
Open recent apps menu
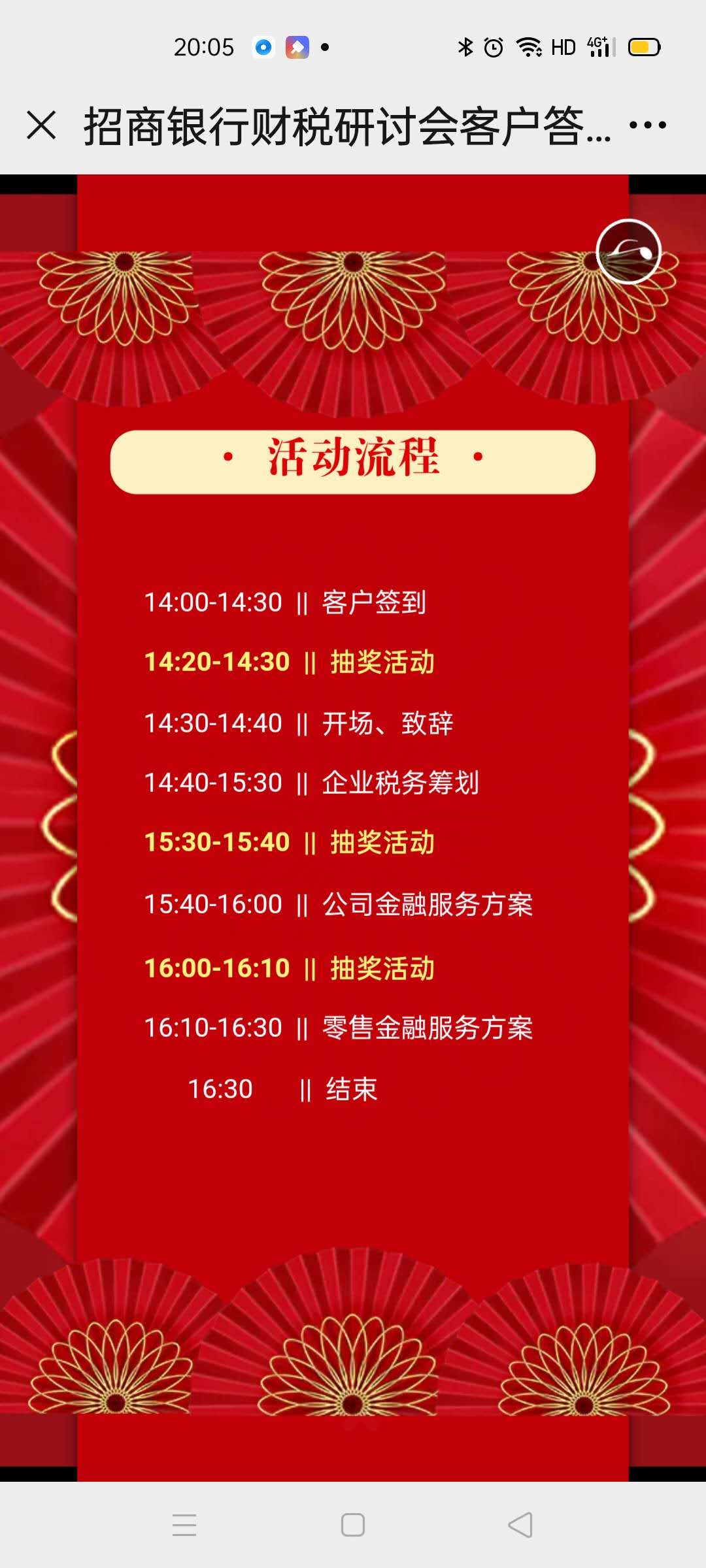point(184,1525)
